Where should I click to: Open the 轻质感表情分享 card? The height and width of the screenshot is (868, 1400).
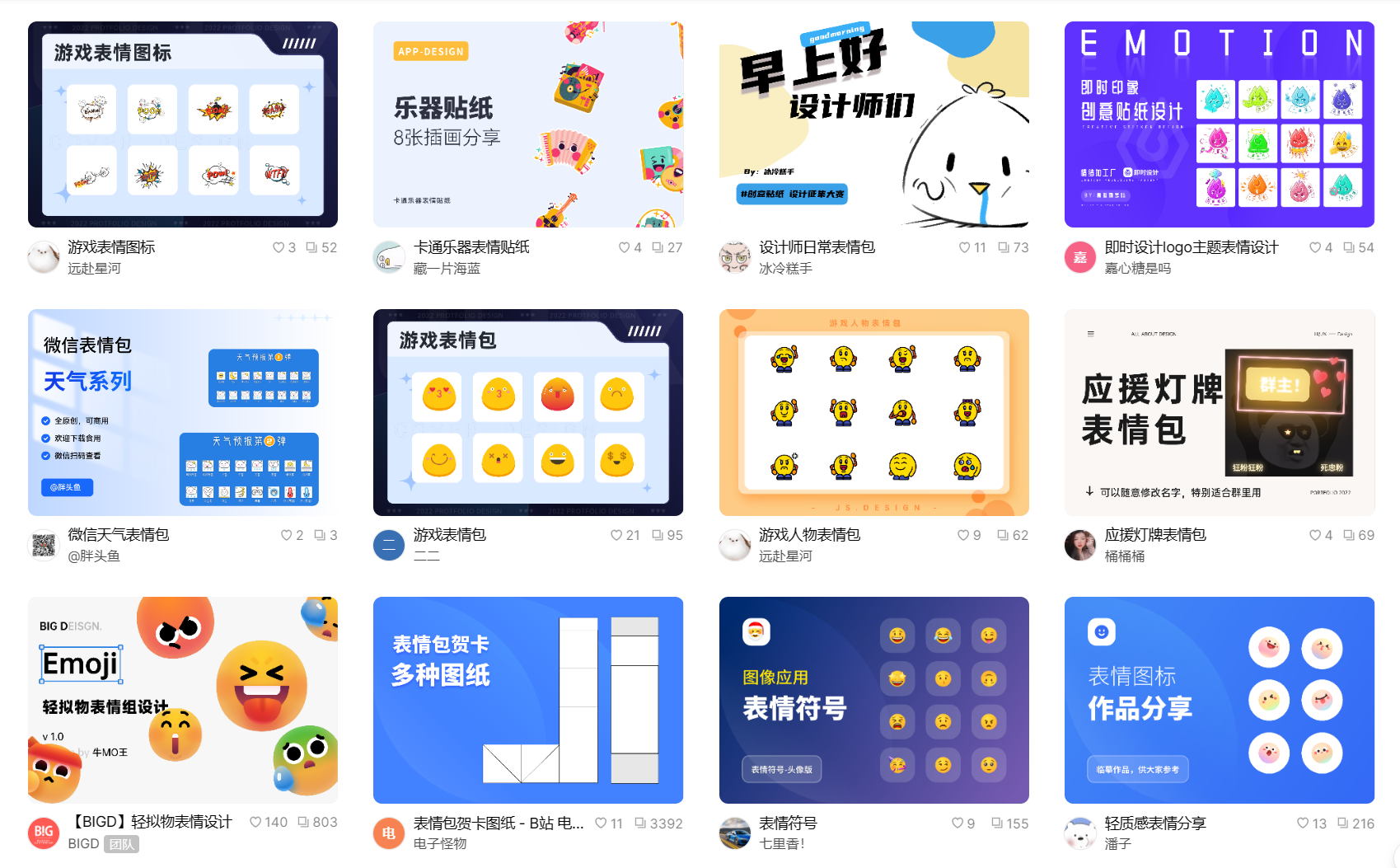click(1219, 700)
